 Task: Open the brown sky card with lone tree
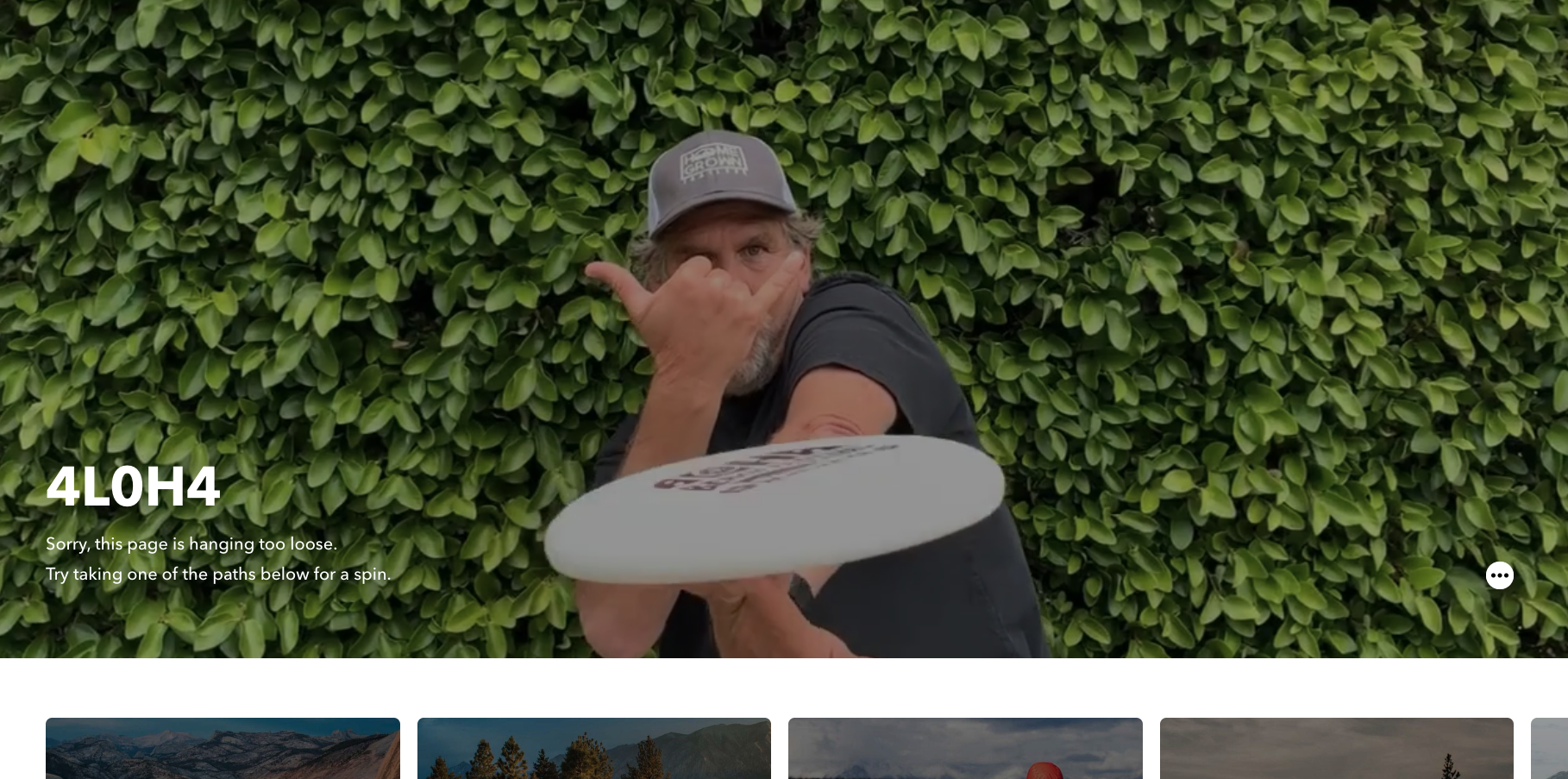point(1336,748)
